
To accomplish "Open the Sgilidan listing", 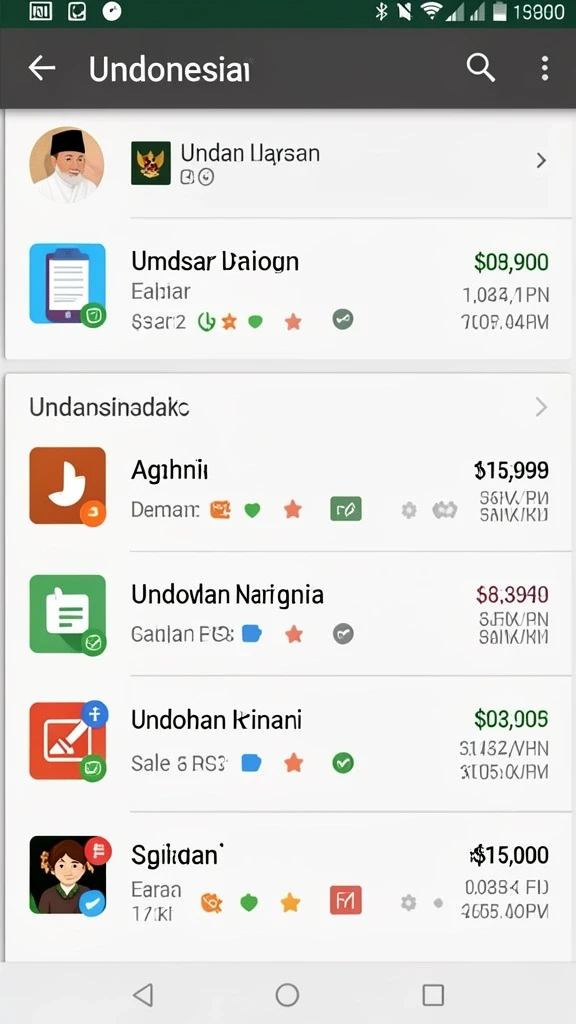I will pyautogui.click(x=288, y=876).
